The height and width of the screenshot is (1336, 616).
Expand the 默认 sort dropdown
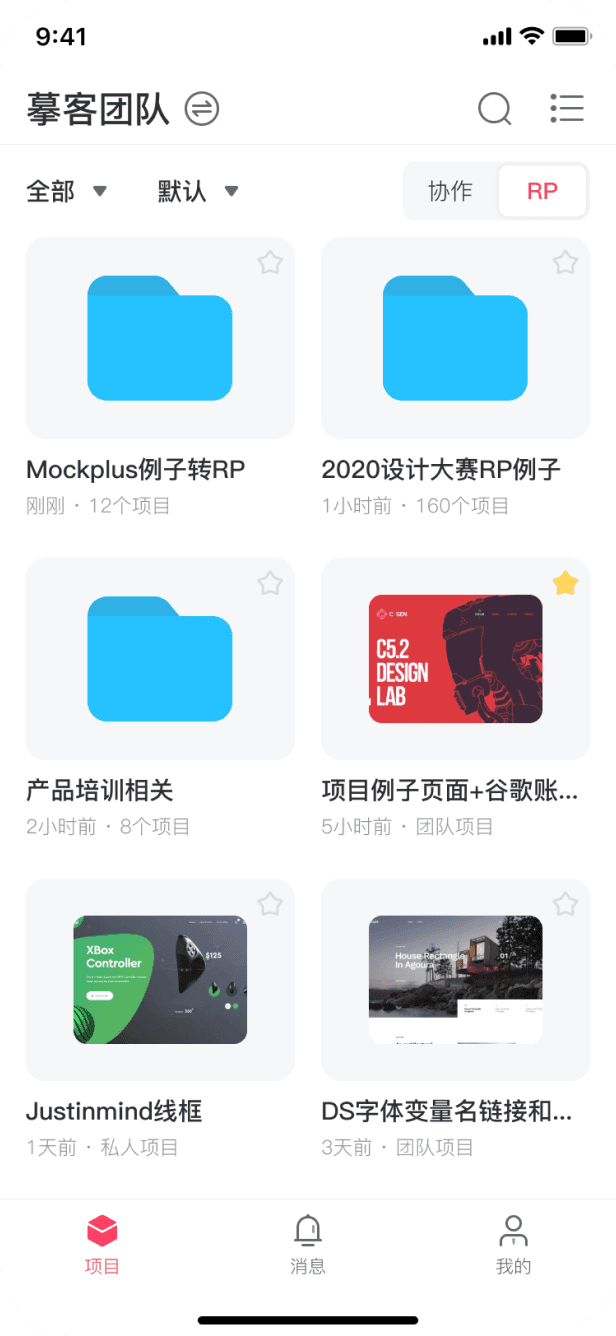click(x=198, y=191)
